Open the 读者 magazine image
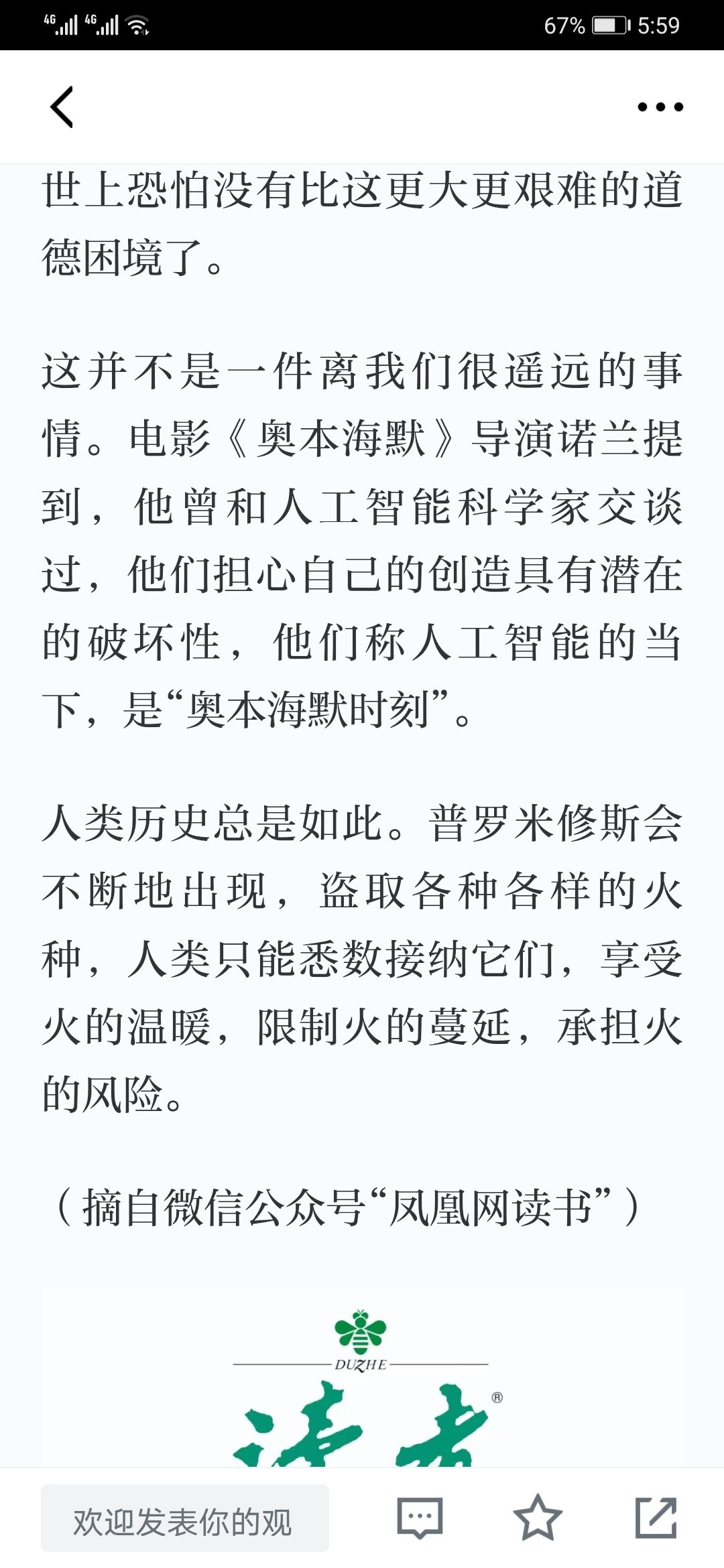The image size is (724, 1568). coord(362,1377)
